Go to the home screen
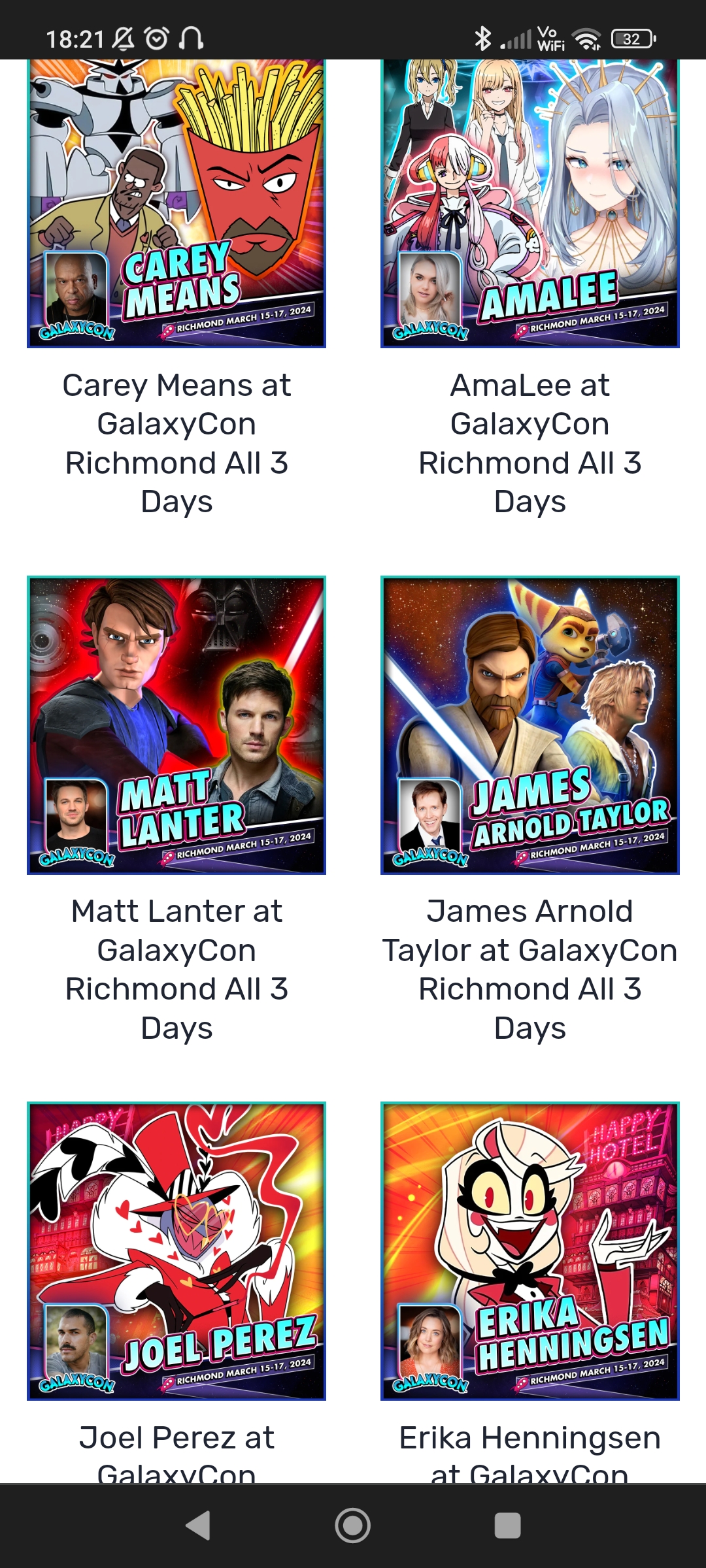Viewport: 706px width, 1568px height. [353, 1526]
